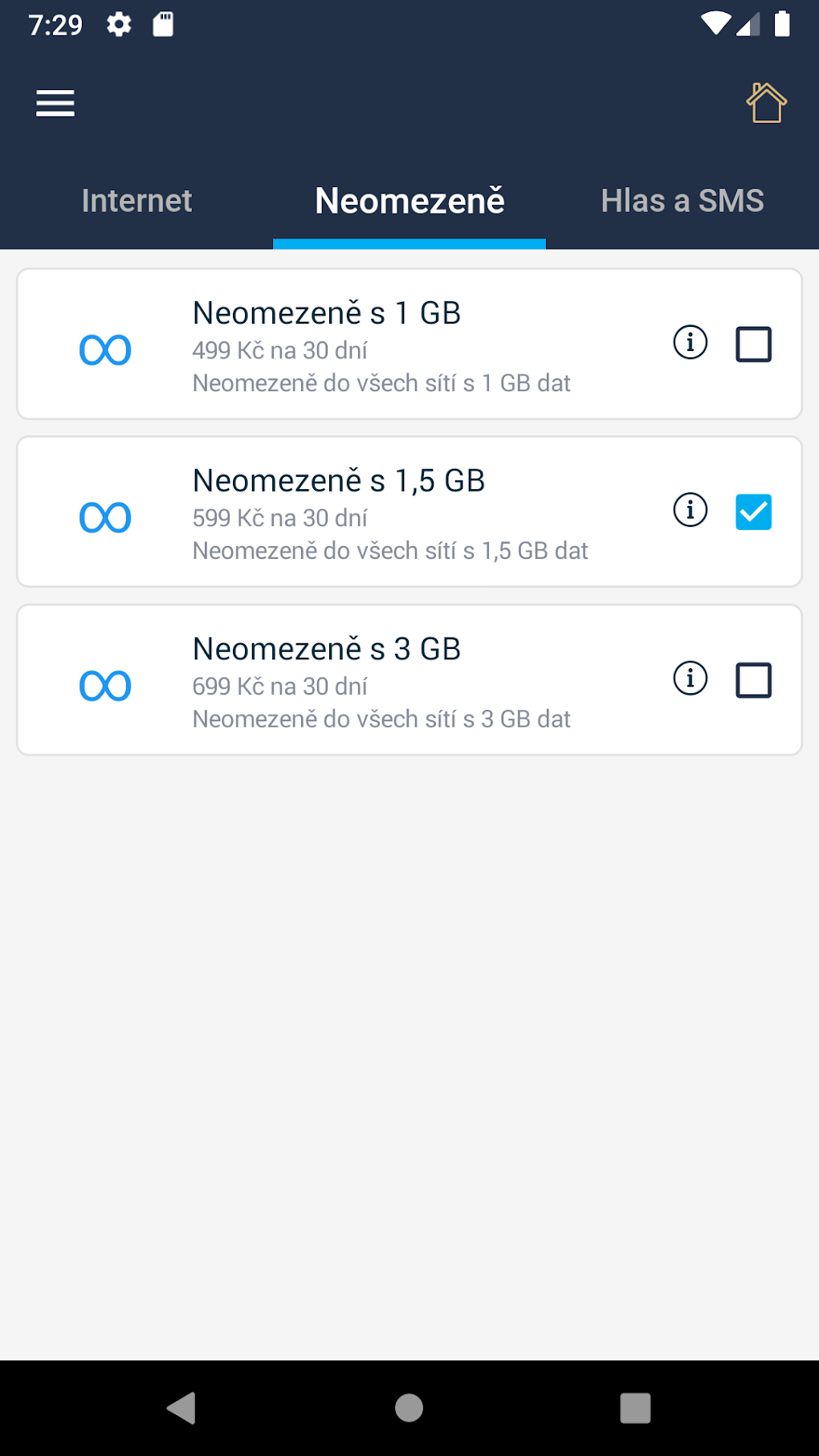Check the Neomezeně s 3 GB plan
The image size is (819, 1456).
point(753,679)
